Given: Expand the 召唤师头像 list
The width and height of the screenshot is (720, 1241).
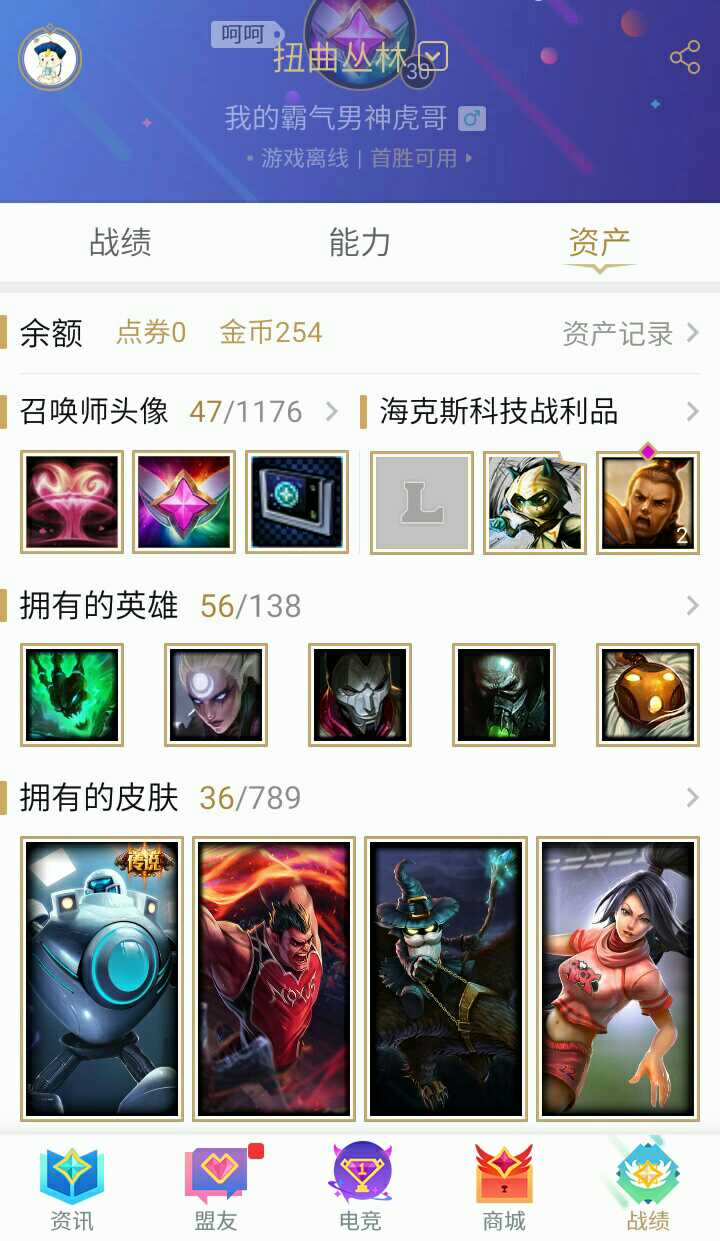Looking at the screenshot, I should pyautogui.click(x=332, y=411).
